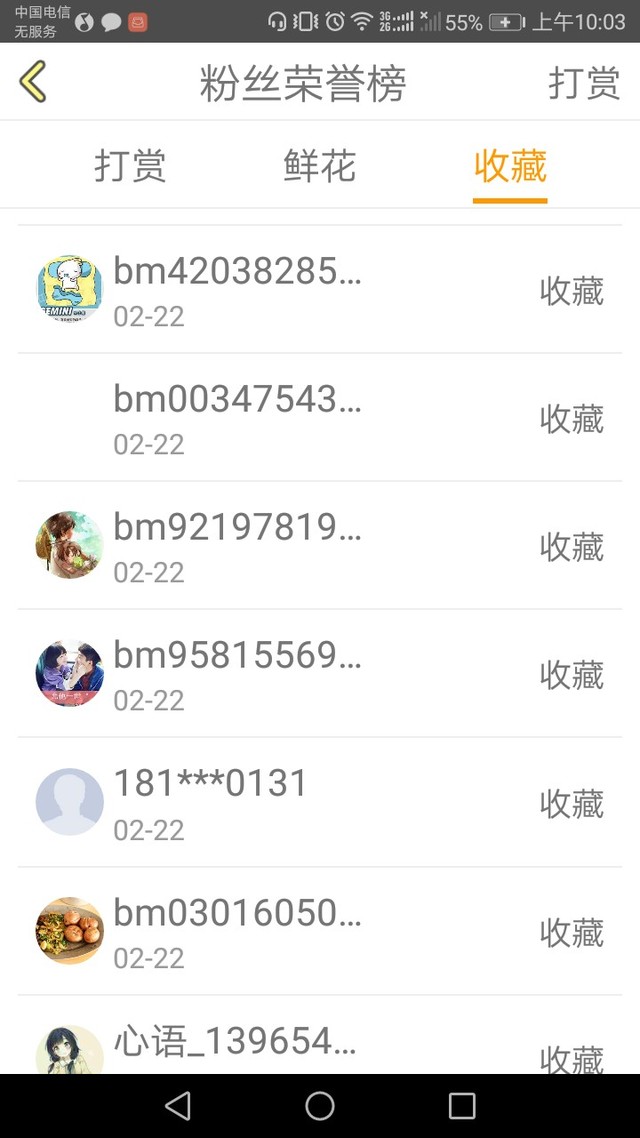Switch to the 鲜花 tab
The height and width of the screenshot is (1138, 640).
[319, 165]
